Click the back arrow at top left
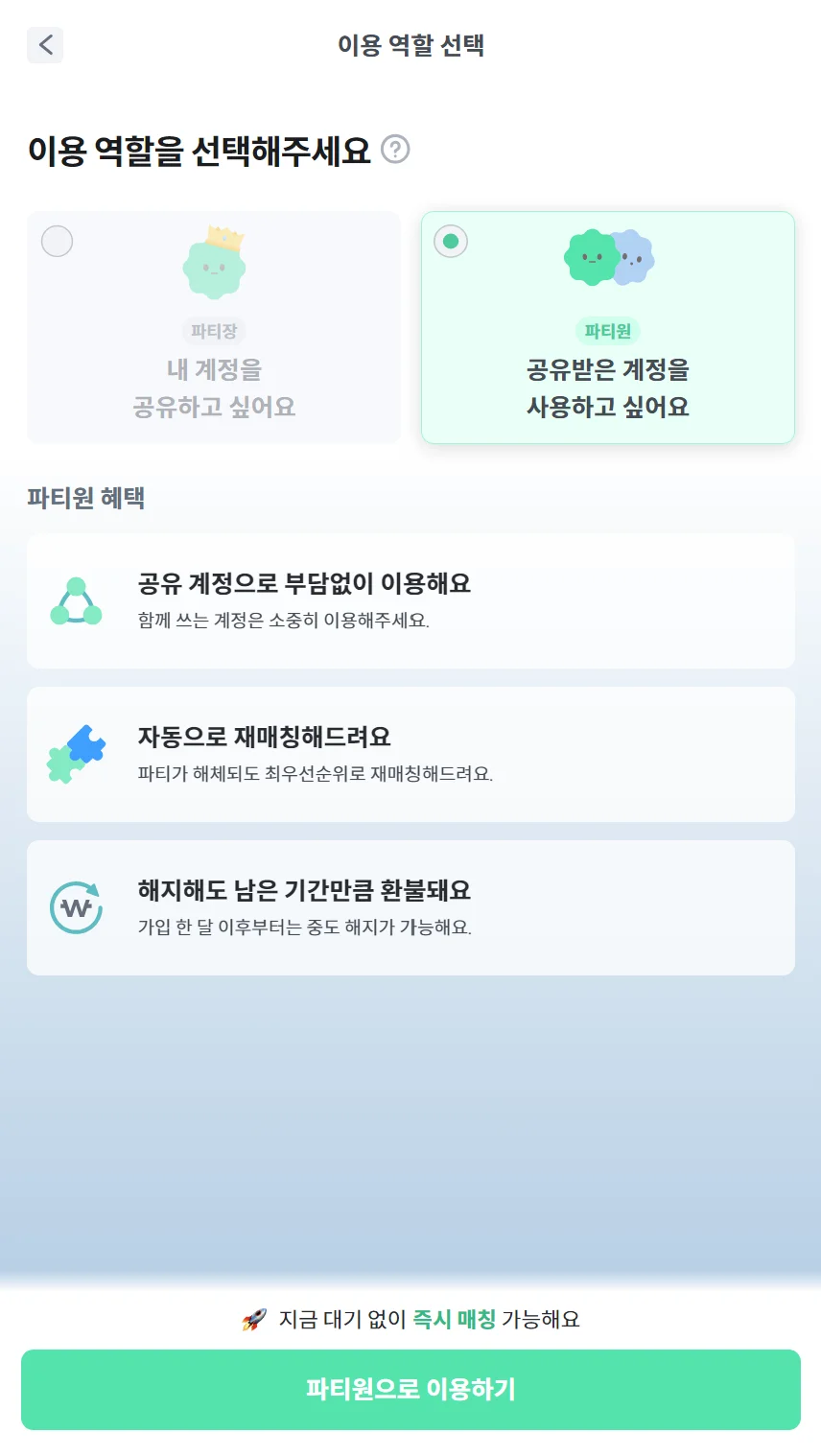 44,45
